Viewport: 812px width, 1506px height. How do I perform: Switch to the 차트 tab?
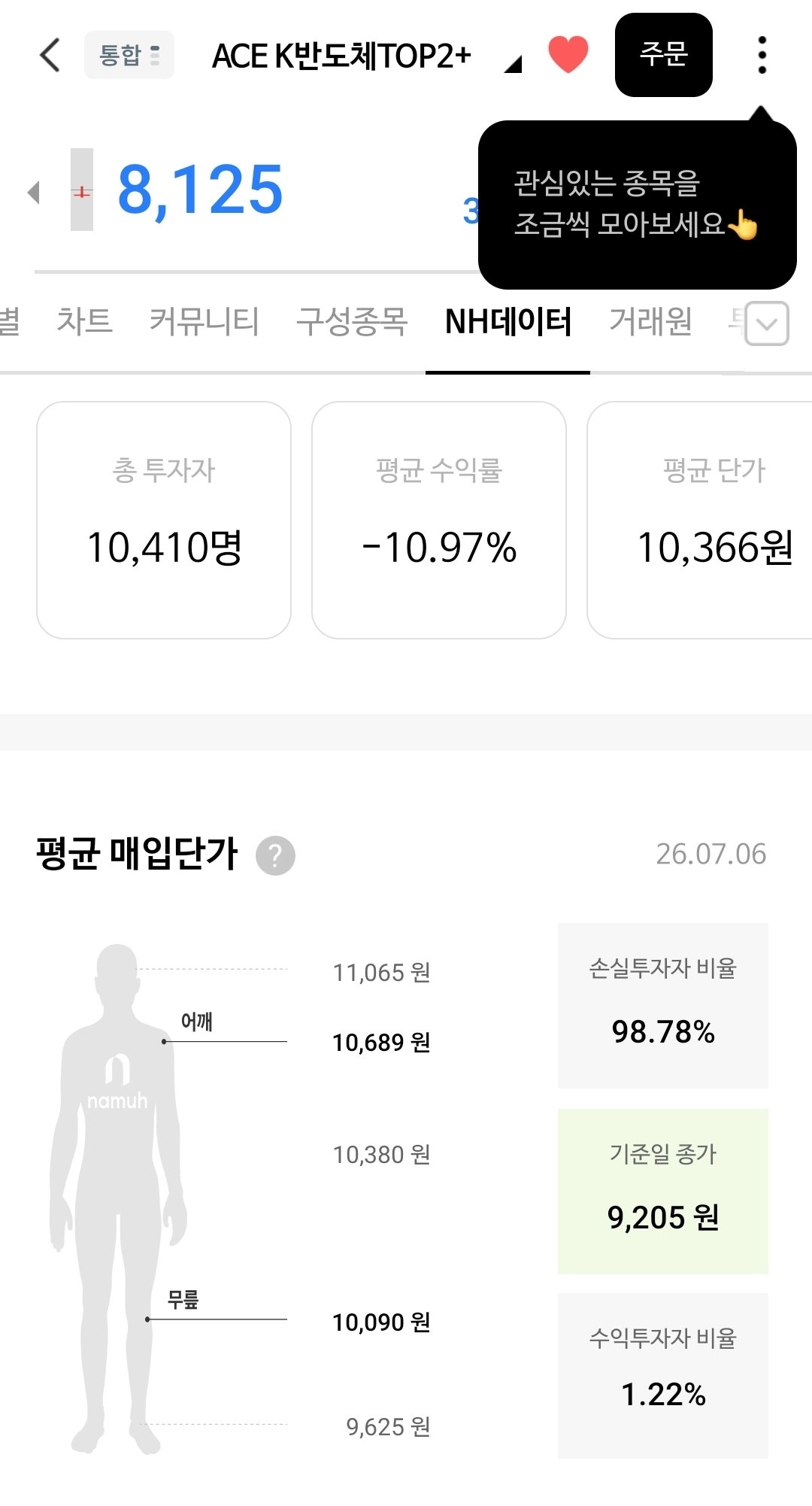[x=84, y=321]
